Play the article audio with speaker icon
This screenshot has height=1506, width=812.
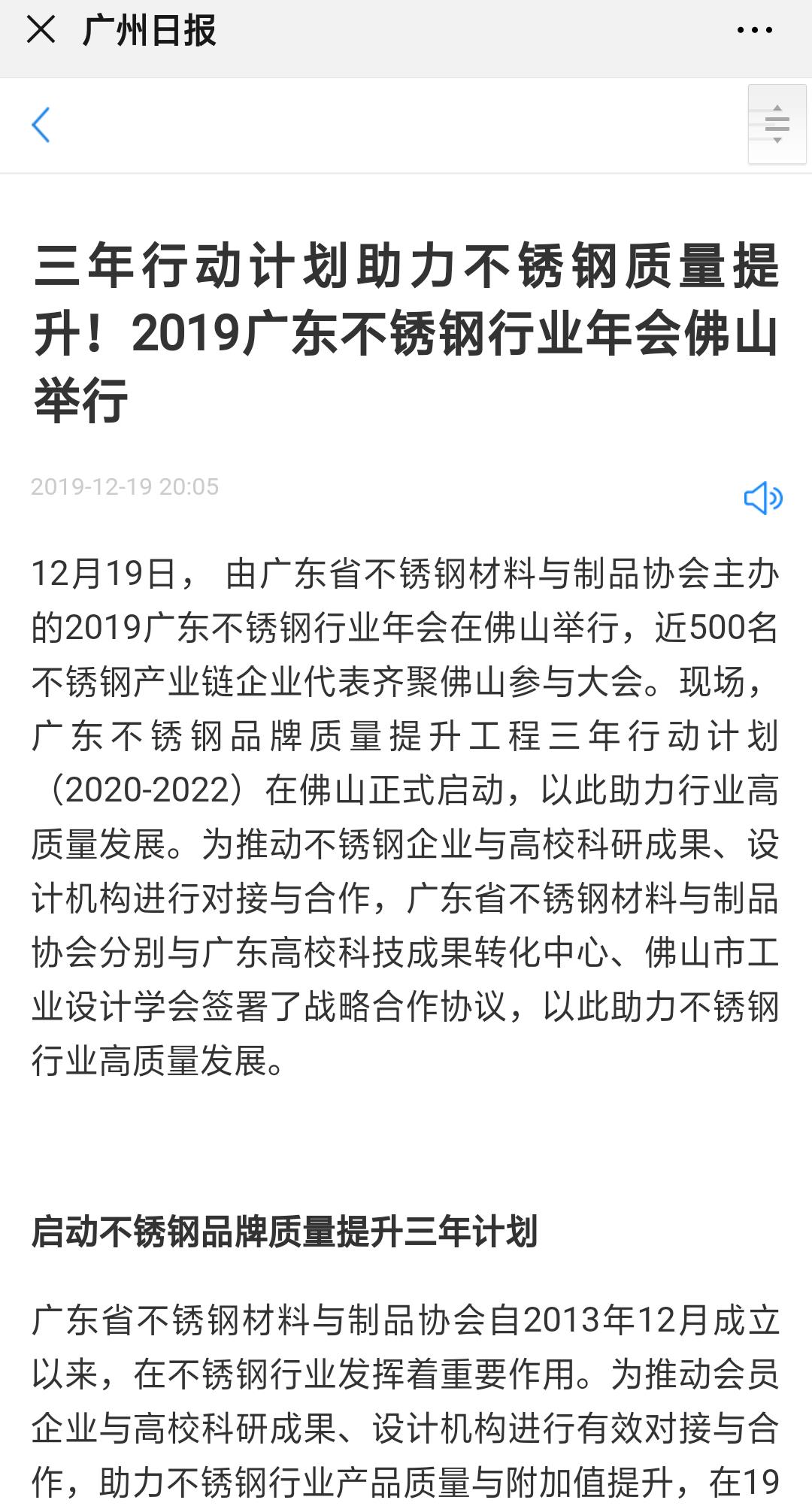(x=762, y=498)
